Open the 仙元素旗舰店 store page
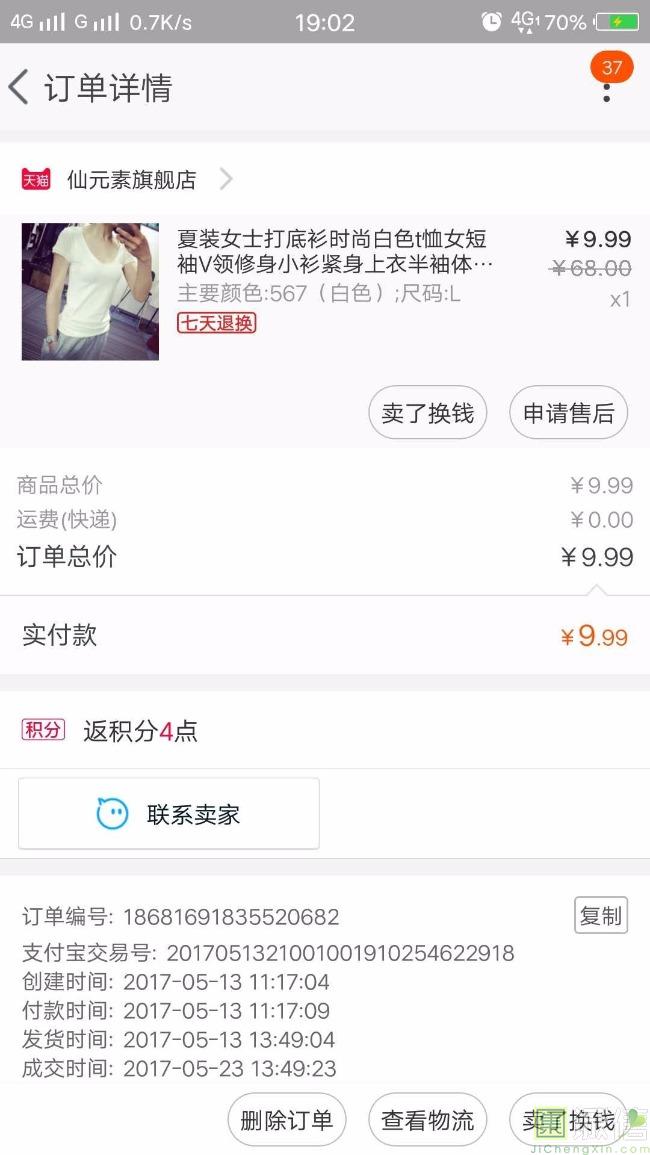 pos(131,180)
